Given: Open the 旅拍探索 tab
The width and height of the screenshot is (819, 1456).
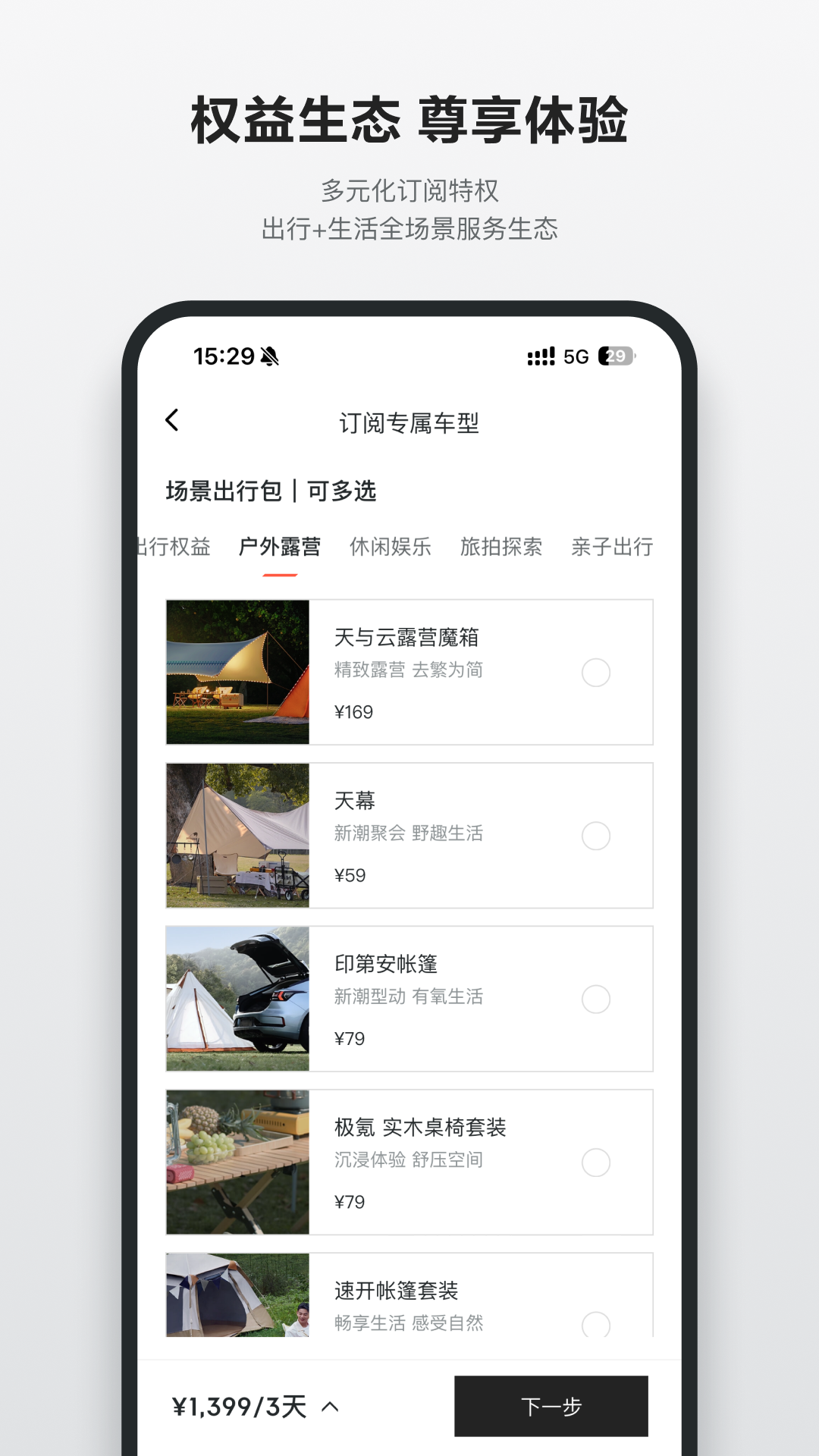Looking at the screenshot, I should (x=501, y=548).
